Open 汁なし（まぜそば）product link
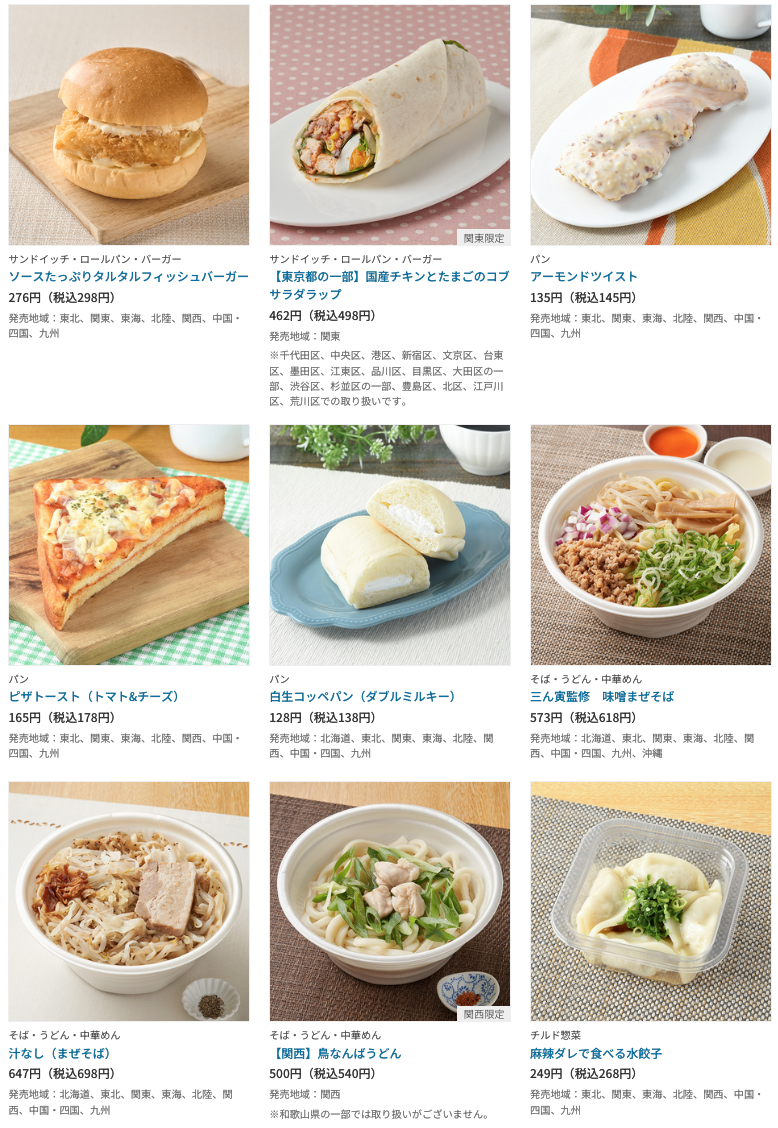This screenshot has height=1128, width=778. click(60, 1054)
